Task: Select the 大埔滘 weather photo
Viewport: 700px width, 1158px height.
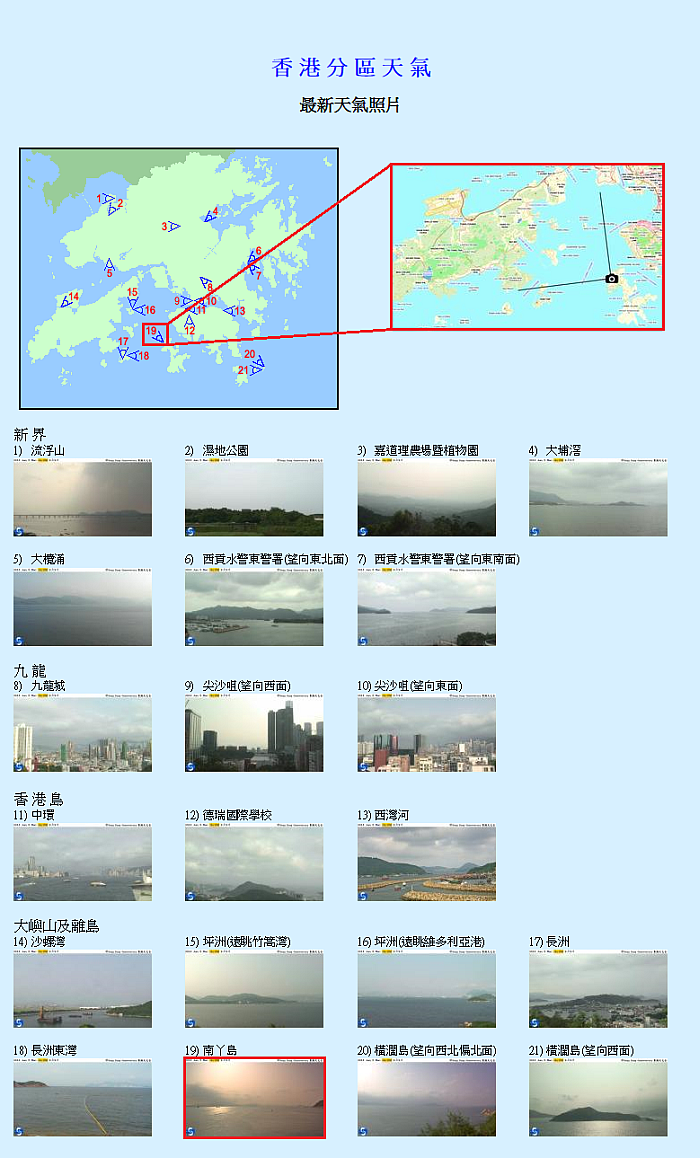Action: pos(598,498)
